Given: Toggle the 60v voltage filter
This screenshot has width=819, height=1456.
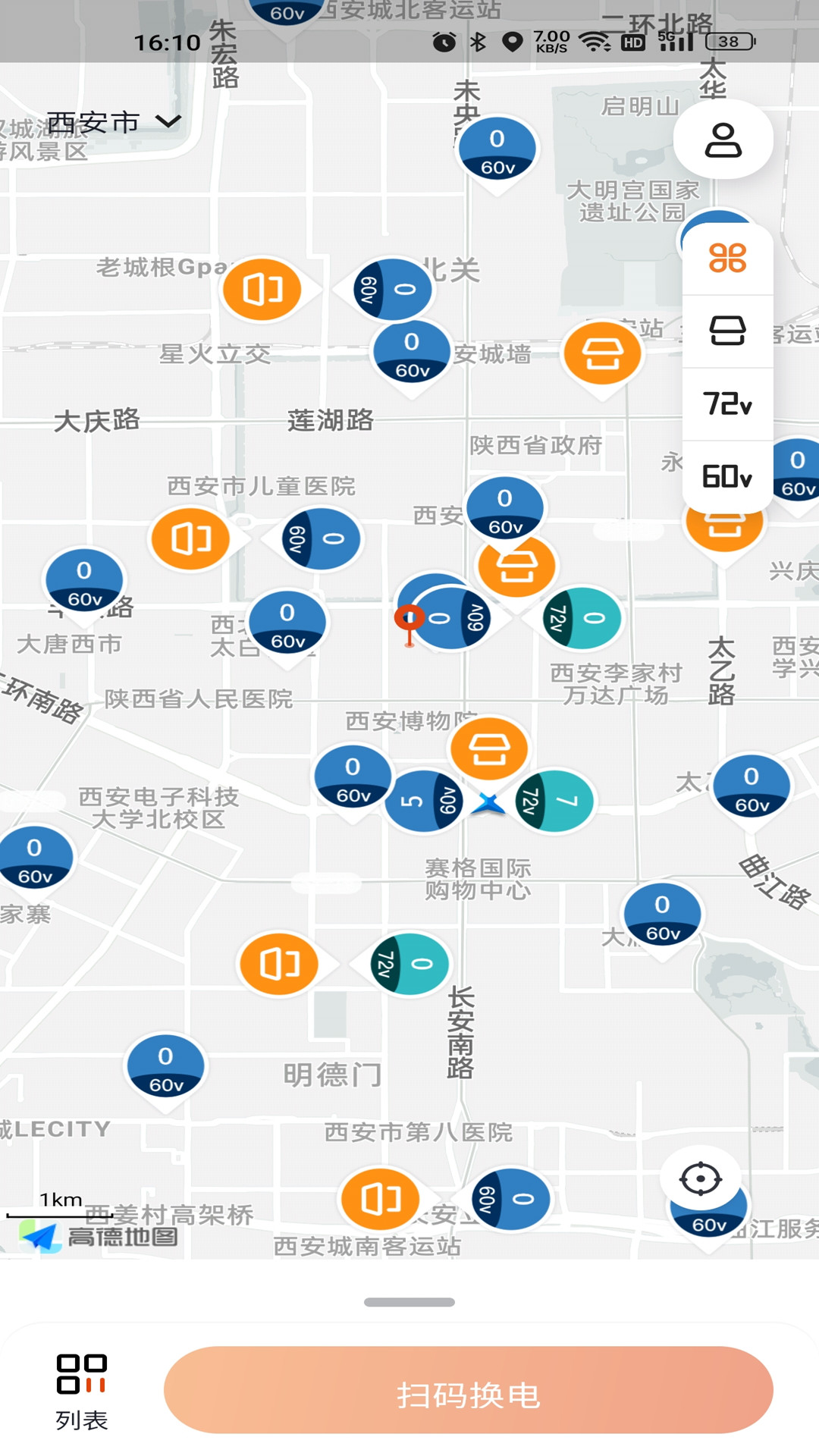Looking at the screenshot, I should point(726,476).
